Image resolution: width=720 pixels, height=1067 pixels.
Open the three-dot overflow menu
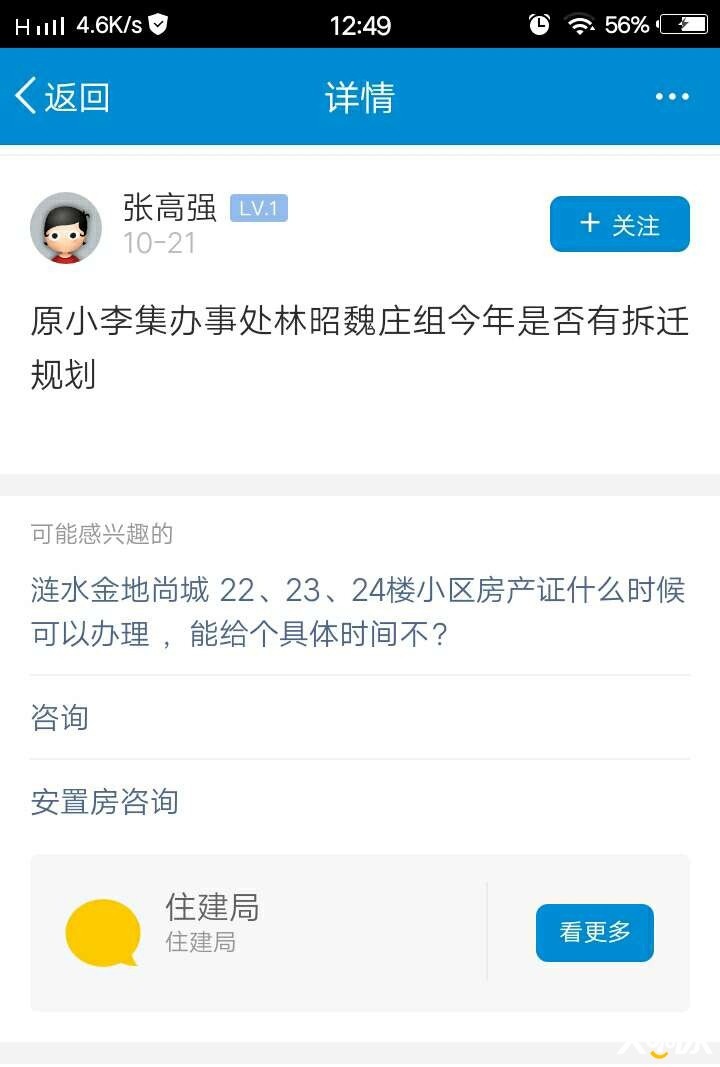(x=672, y=97)
